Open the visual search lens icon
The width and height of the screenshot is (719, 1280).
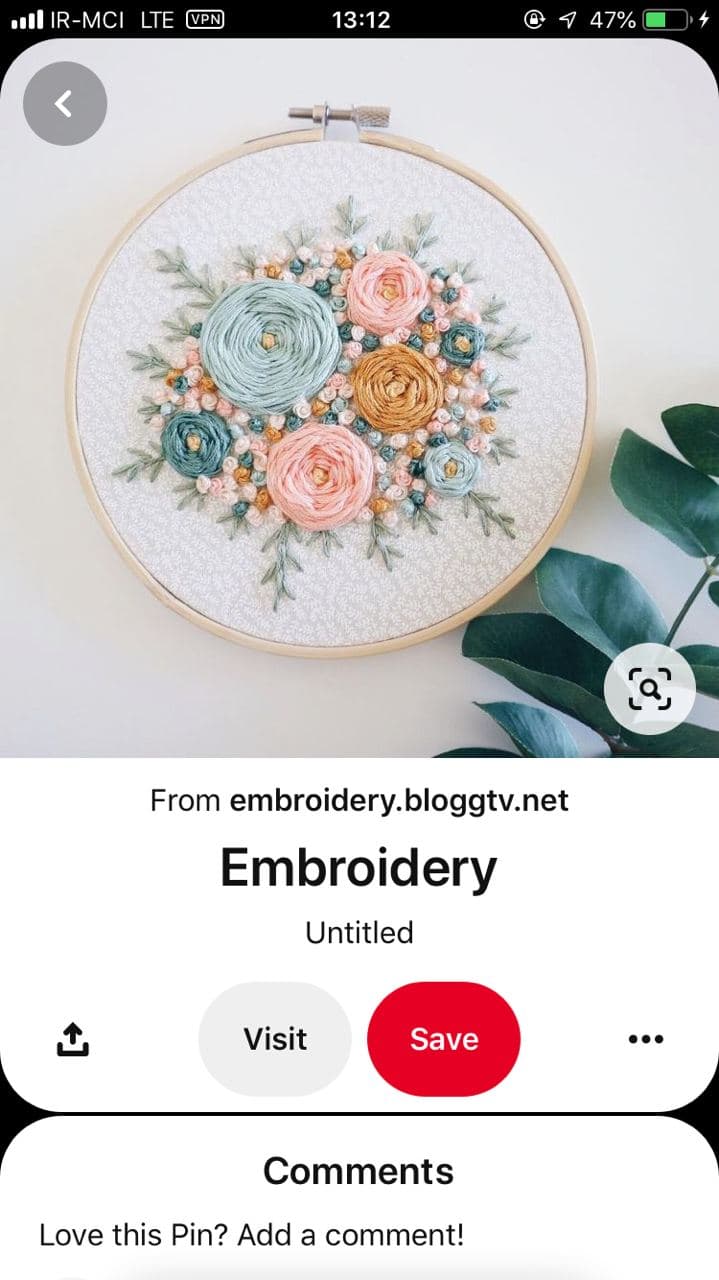click(x=650, y=690)
